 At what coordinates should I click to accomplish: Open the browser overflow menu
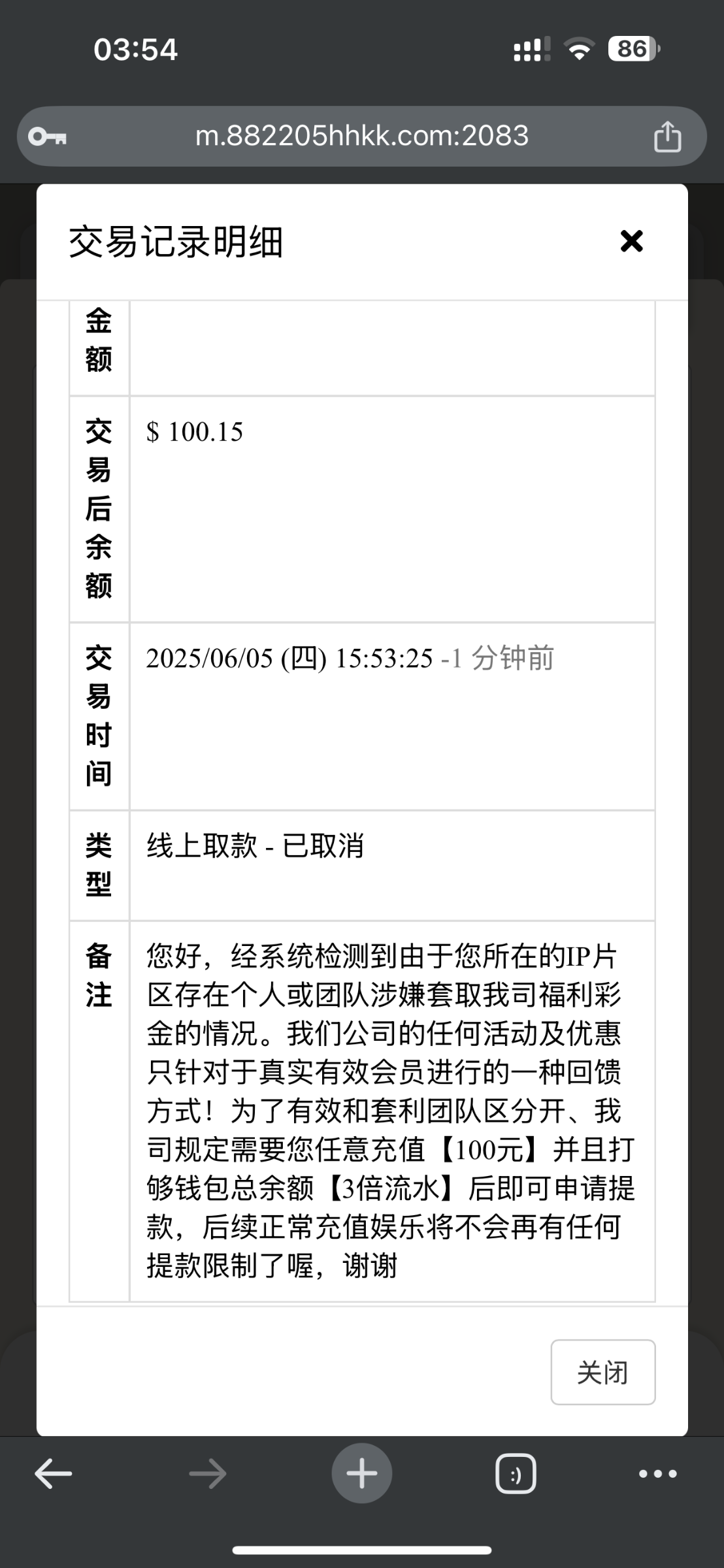(x=657, y=1474)
